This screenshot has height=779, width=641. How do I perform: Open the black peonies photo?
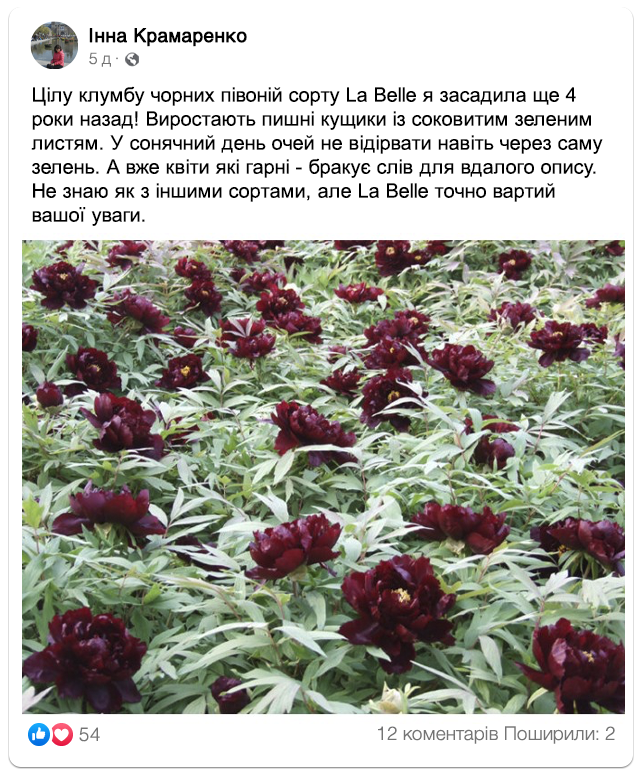[322, 476]
